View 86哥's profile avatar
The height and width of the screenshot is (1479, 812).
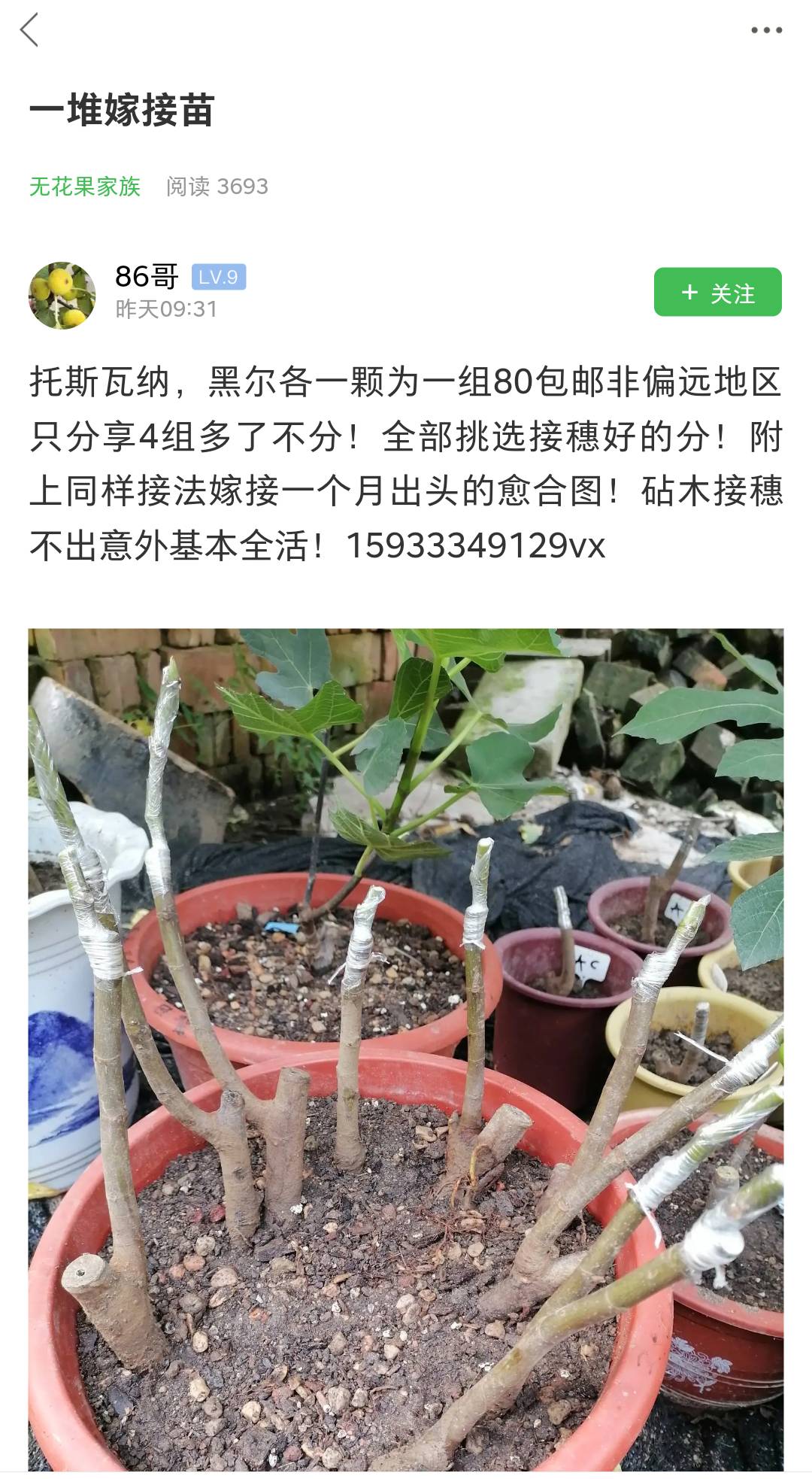[62, 295]
